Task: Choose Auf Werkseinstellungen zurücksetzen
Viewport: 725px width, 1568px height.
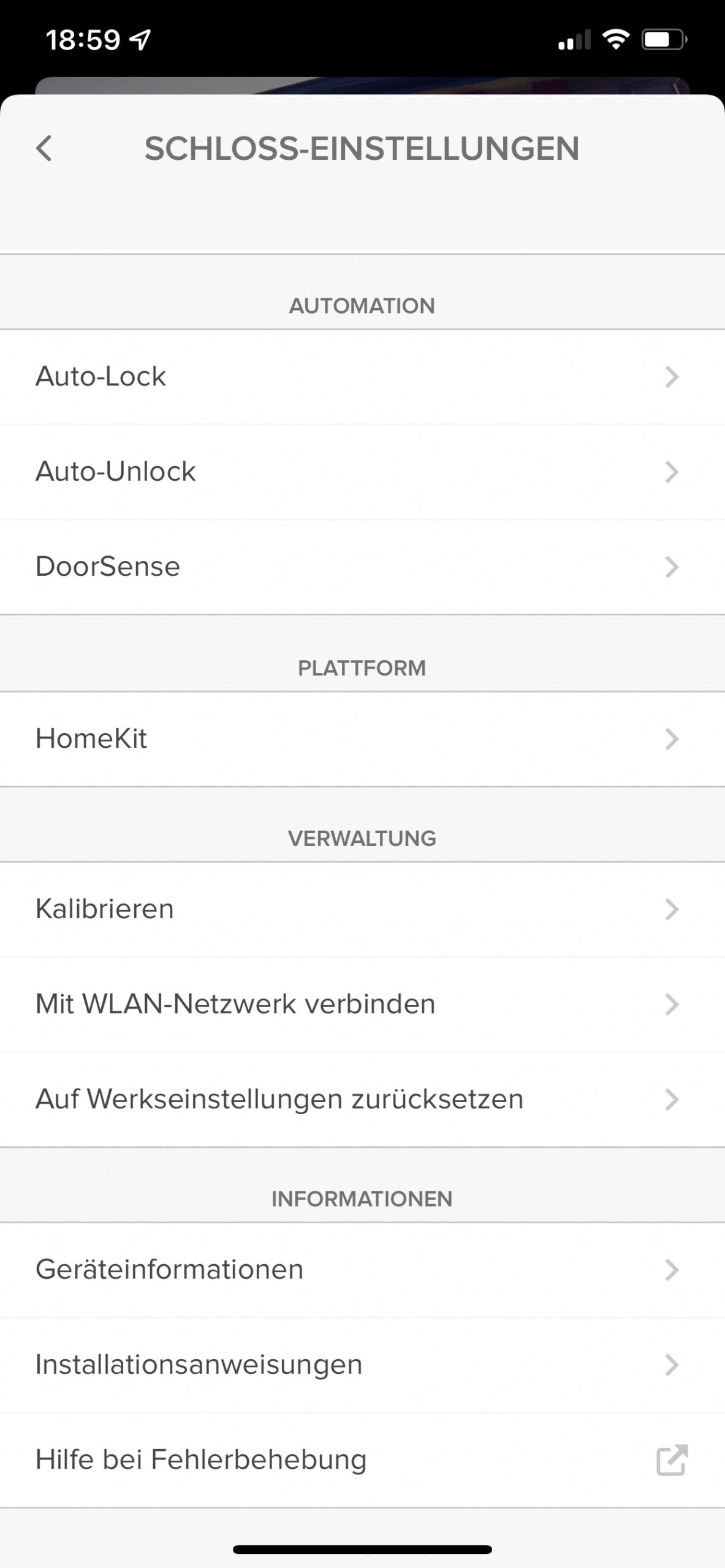Action: click(362, 1099)
